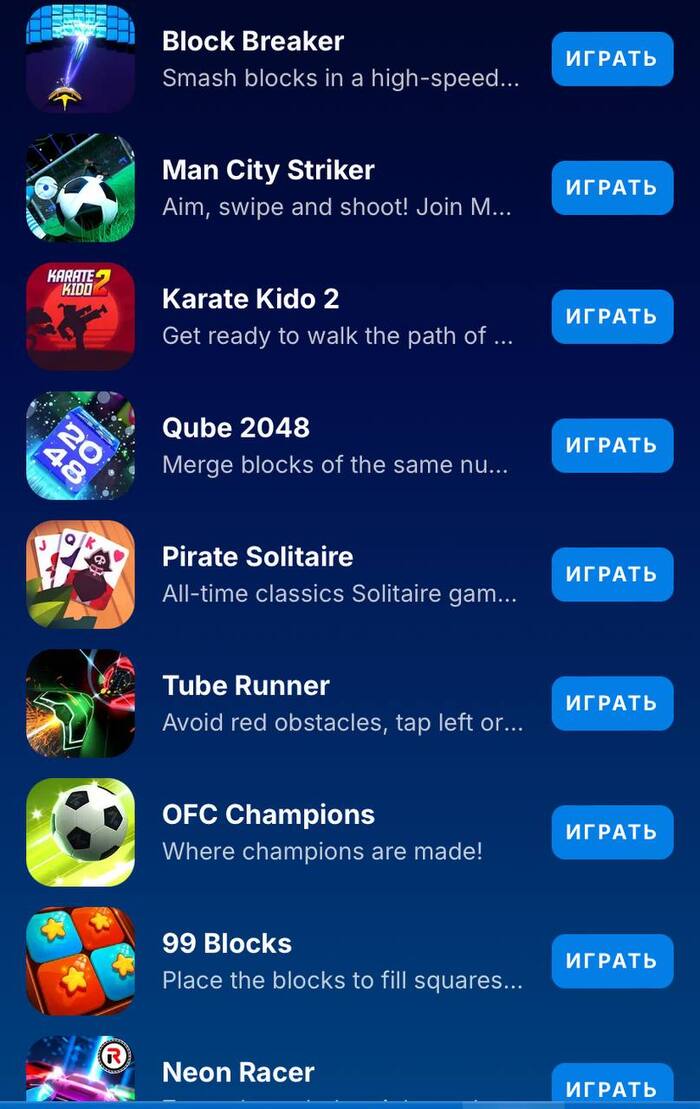Start Man City Striker with its ИГРАТЬ button
This screenshot has width=700, height=1109.
coord(612,187)
